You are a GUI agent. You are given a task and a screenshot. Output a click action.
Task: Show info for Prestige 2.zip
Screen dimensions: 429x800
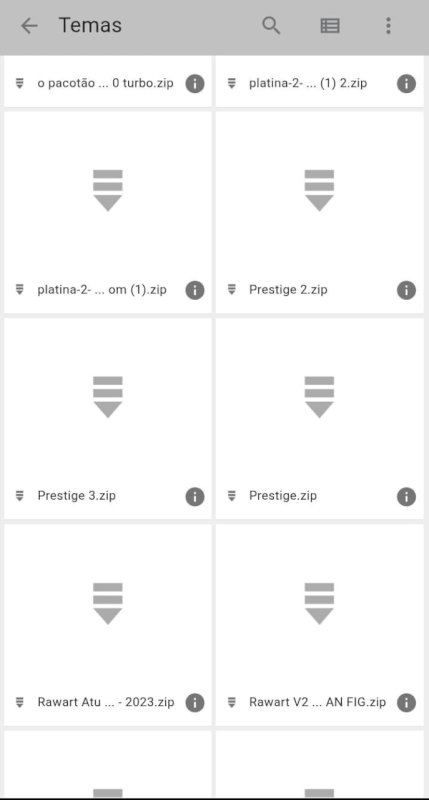[x=406, y=290]
